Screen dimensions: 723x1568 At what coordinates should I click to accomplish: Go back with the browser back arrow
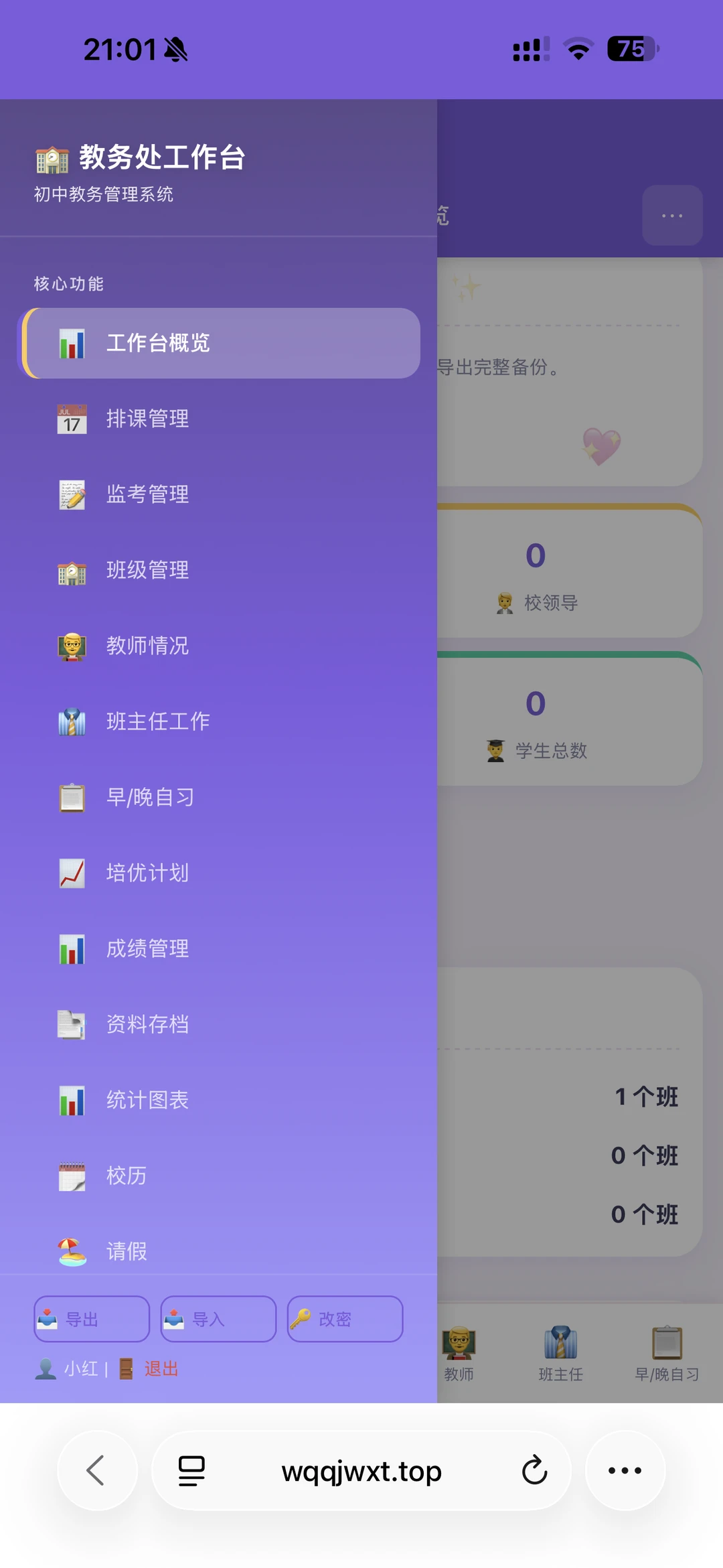pos(97,1471)
